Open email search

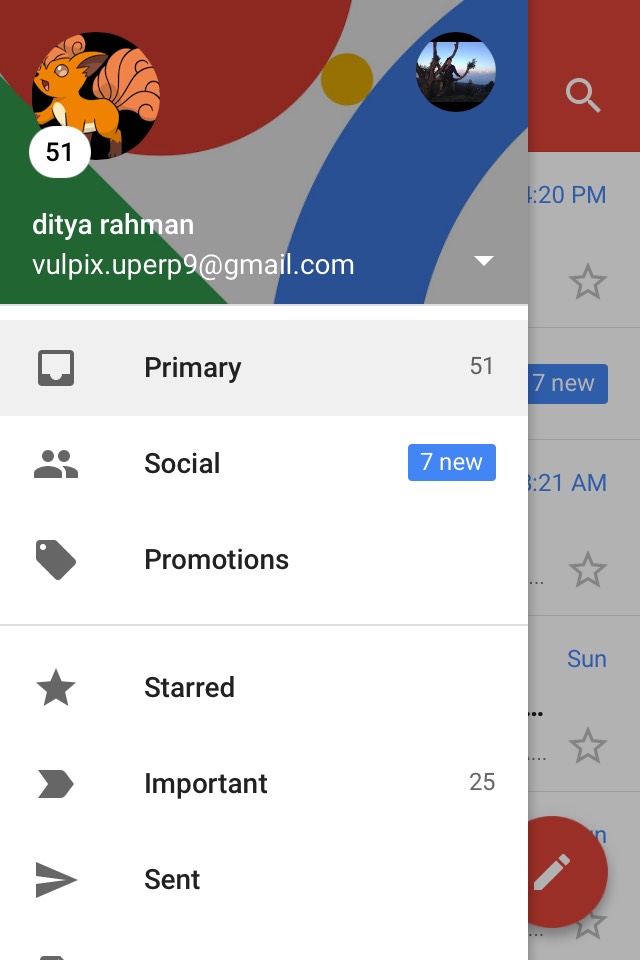click(583, 96)
